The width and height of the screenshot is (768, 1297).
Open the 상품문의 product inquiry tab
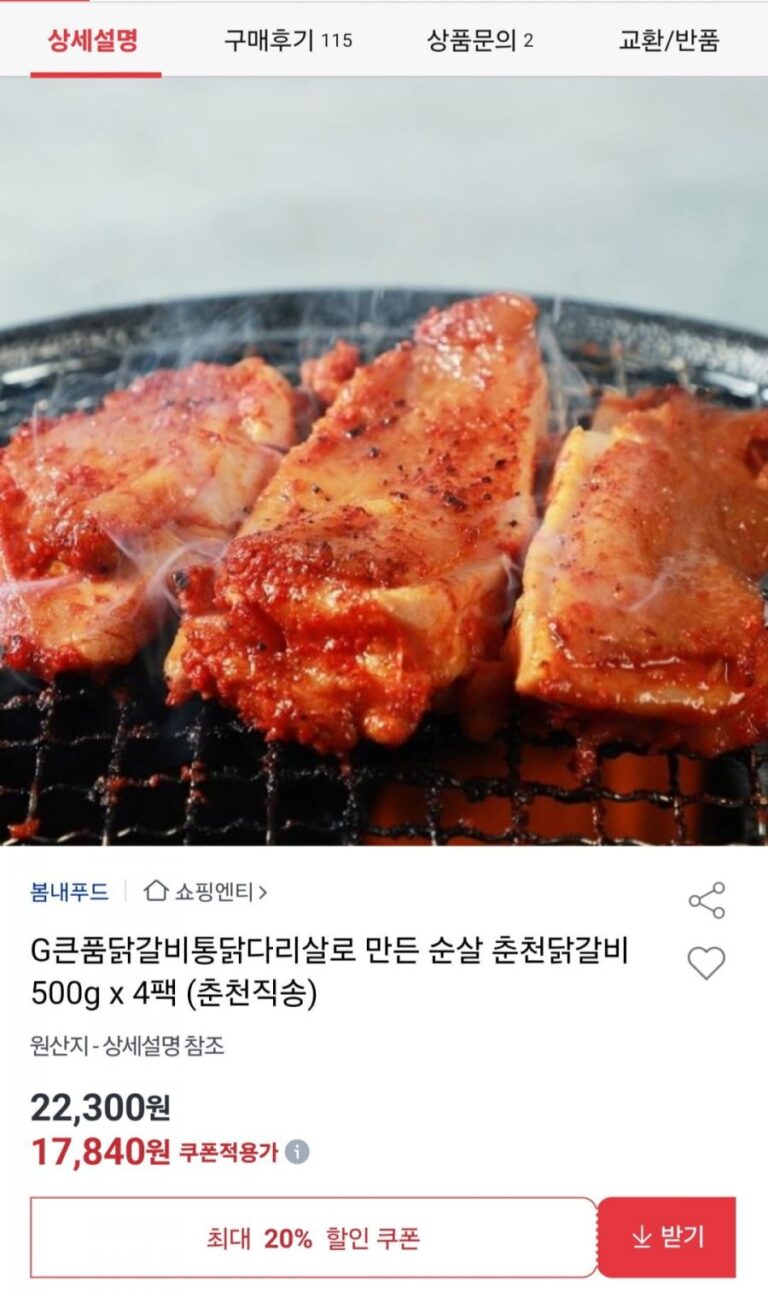480,41
